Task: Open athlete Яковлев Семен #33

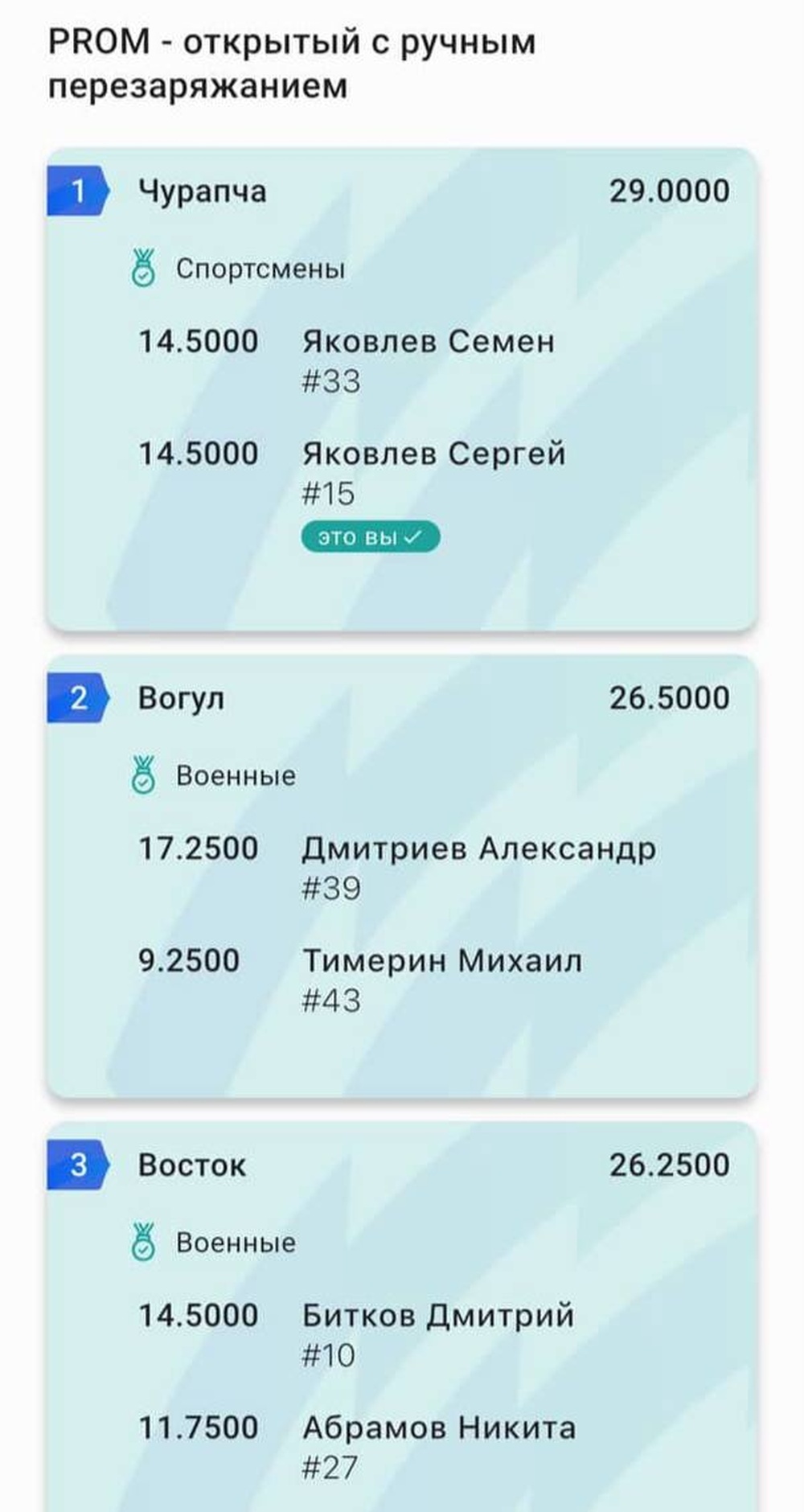Action: click(428, 343)
